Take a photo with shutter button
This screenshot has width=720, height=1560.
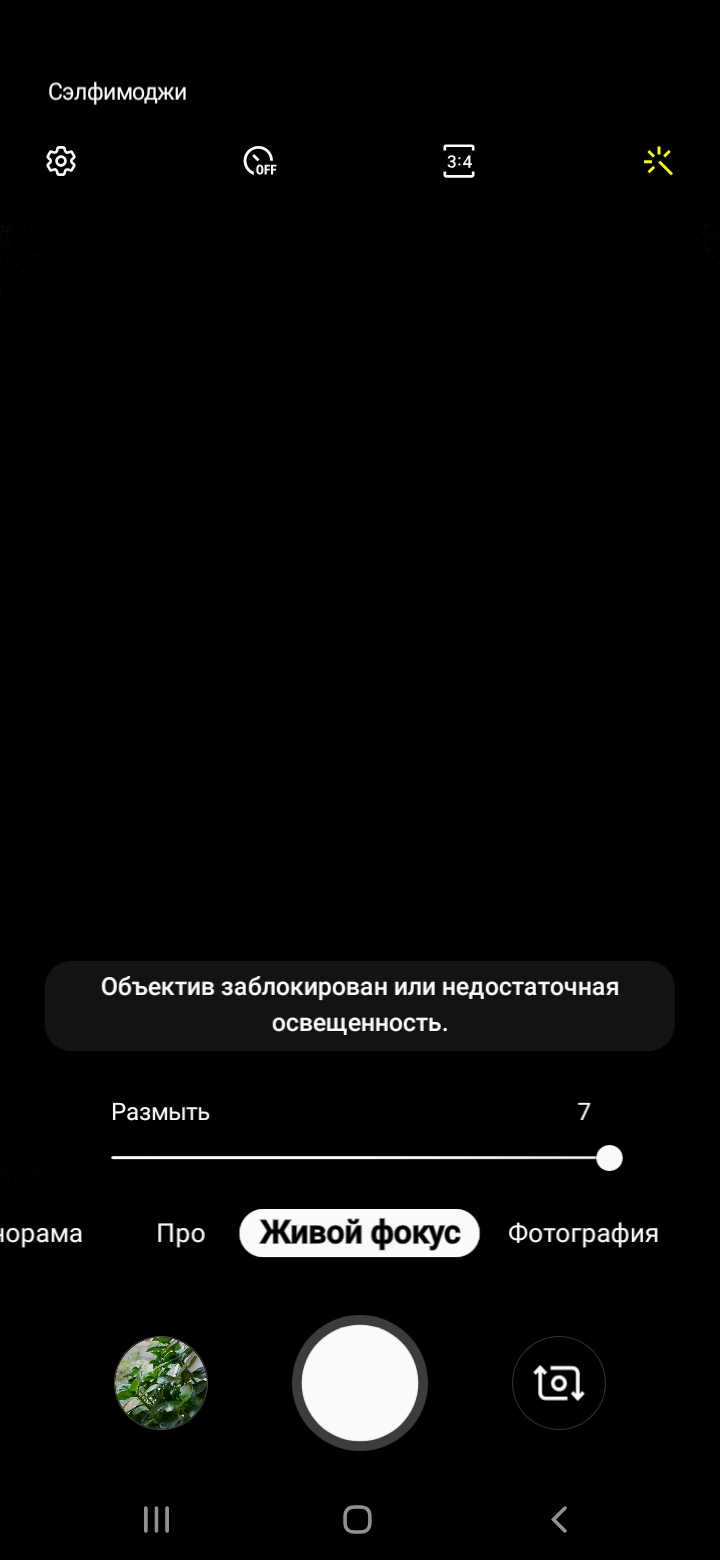click(360, 1383)
